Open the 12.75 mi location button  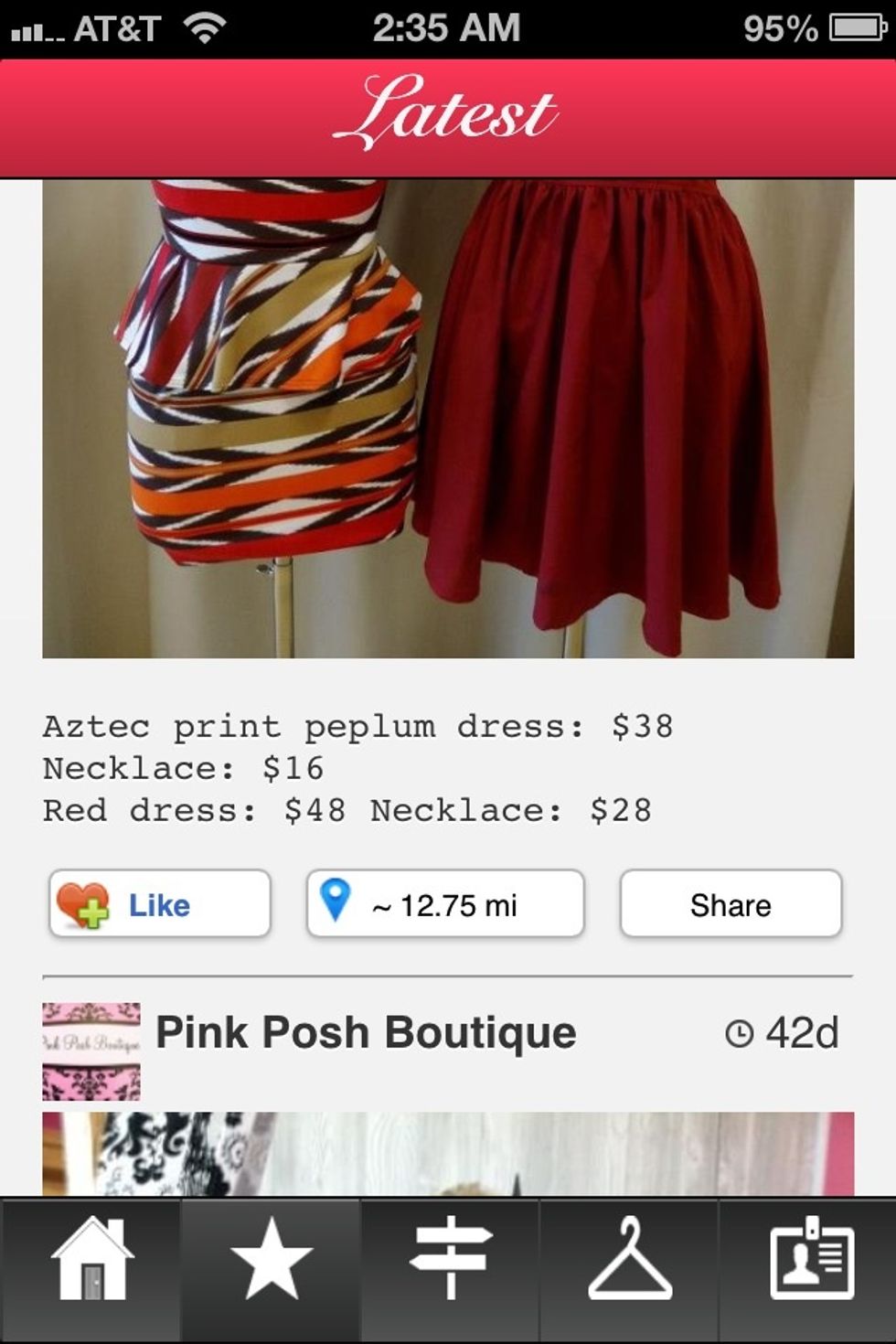pos(445,904)
